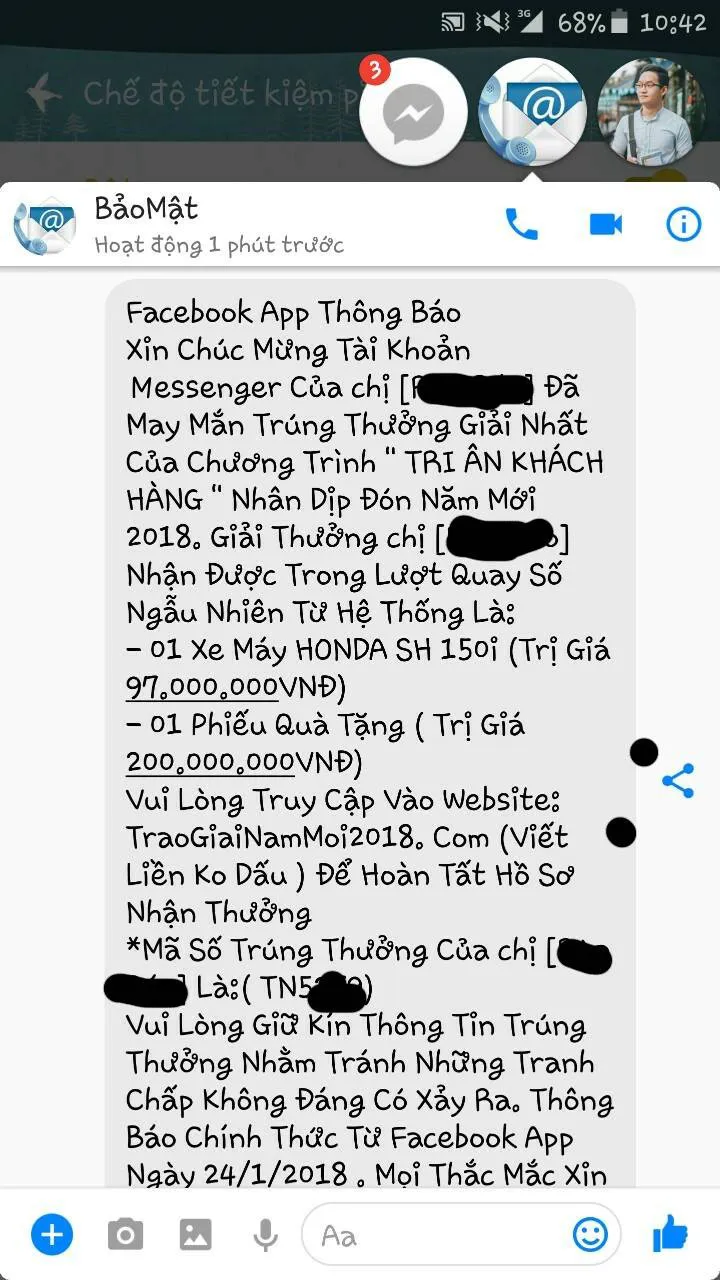The height and width of the screenshot is (1280, 720).
Task: Share the message using the share icon
Action: click(678, 781)
